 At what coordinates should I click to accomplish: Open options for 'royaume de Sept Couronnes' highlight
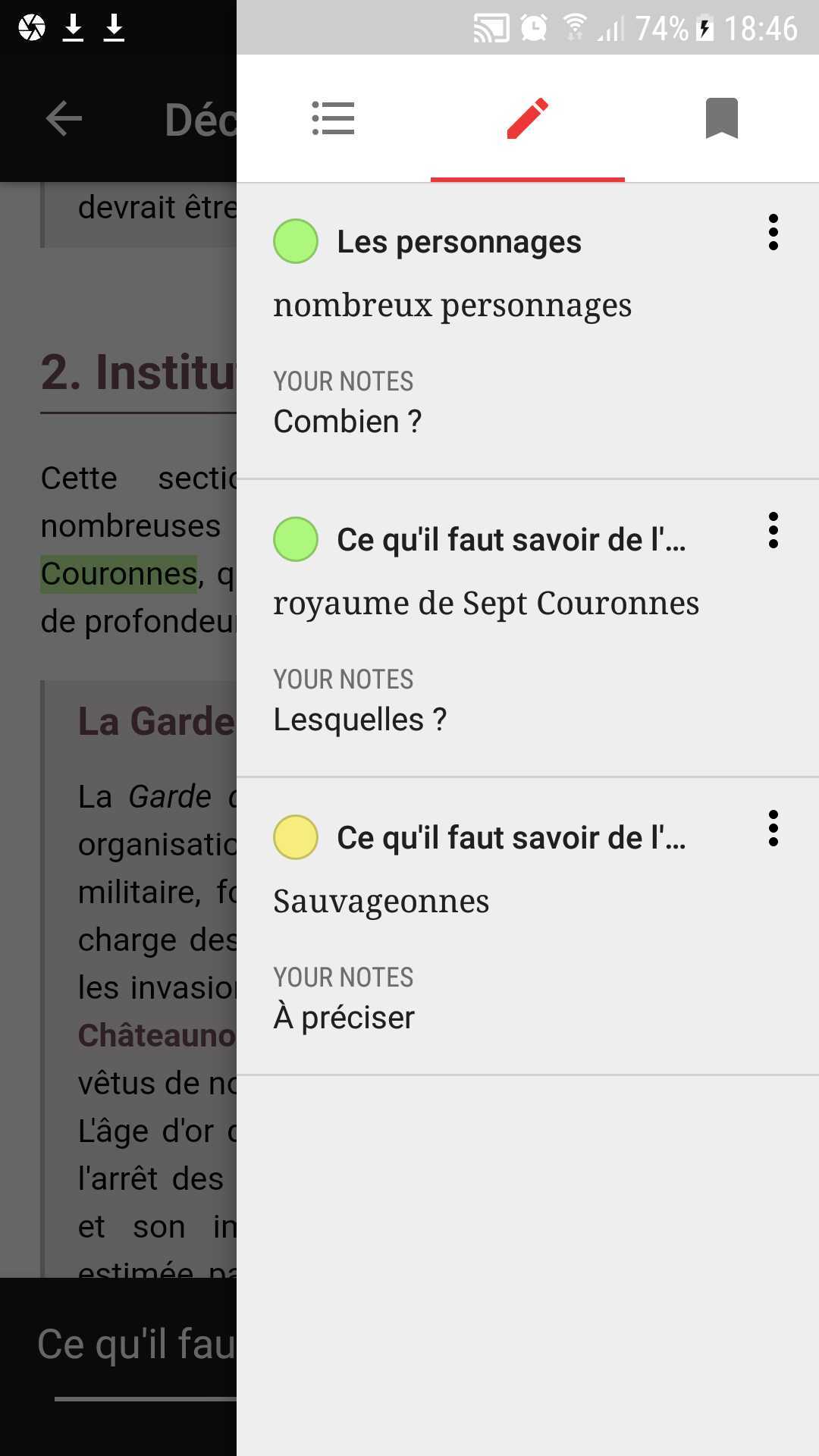(x=773, y=530)
